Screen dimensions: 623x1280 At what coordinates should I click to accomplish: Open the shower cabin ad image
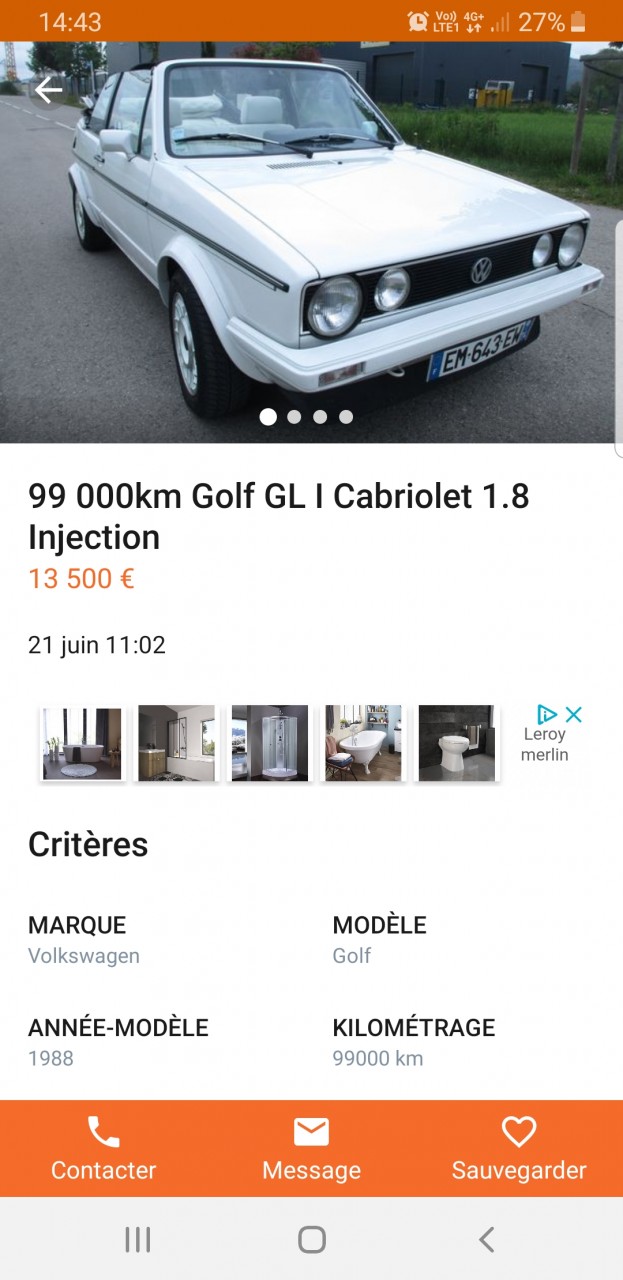(270, 743)
